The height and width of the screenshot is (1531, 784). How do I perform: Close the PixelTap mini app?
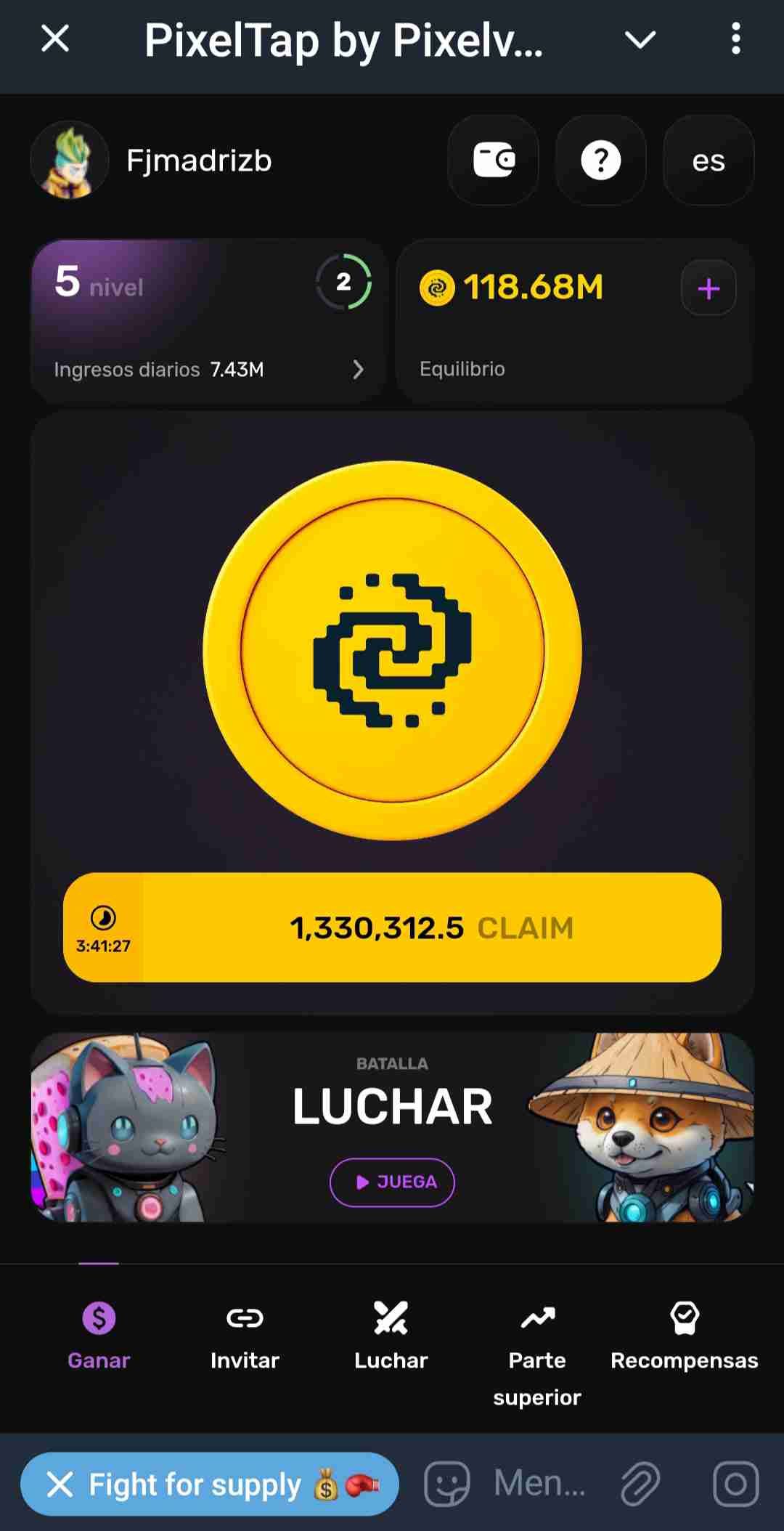[x=55, y=38]
